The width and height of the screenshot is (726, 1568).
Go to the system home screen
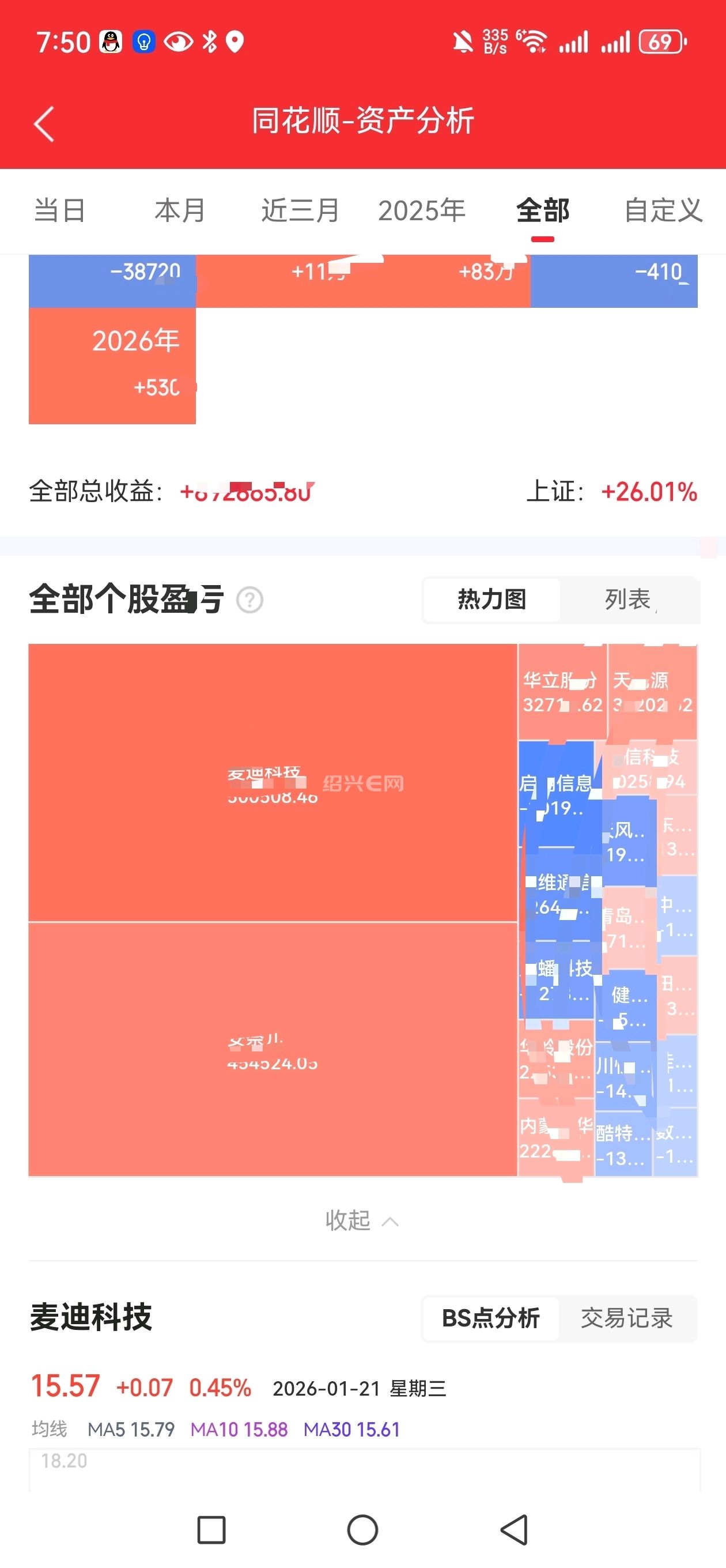(x=362, y=1529)
